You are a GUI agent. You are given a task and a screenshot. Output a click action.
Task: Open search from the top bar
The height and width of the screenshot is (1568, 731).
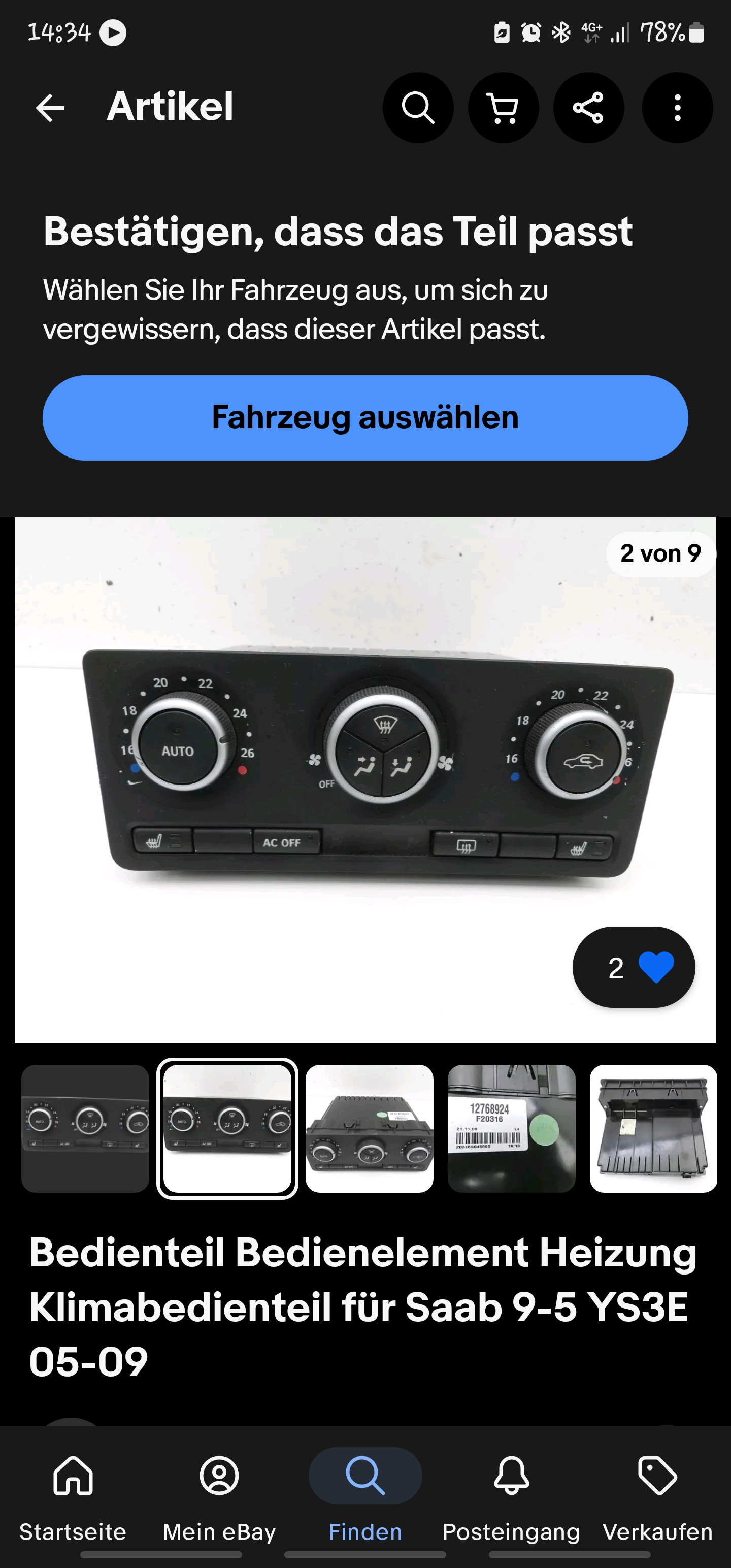[x=418, y=108]
